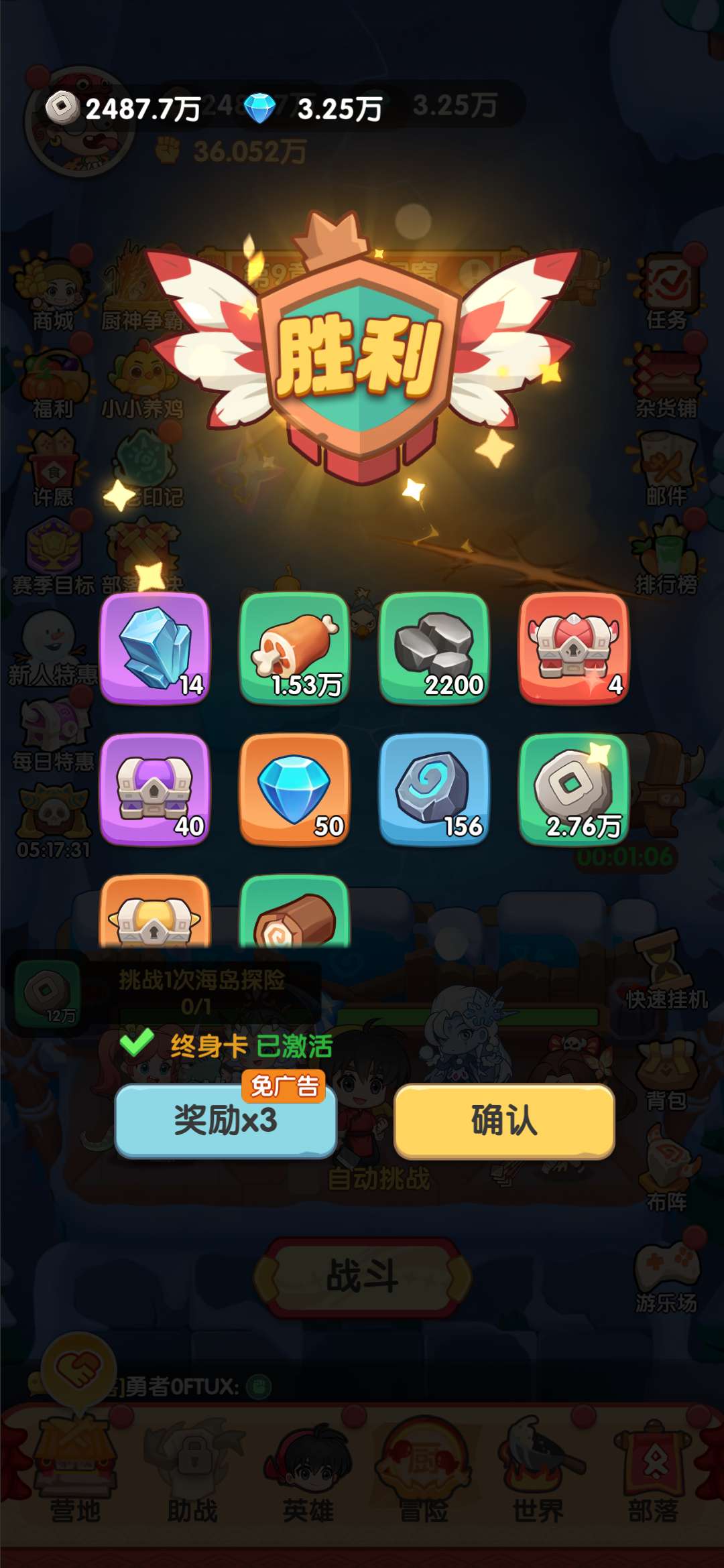Open details for the red chest reward
724x1568 pixels.
575,648
